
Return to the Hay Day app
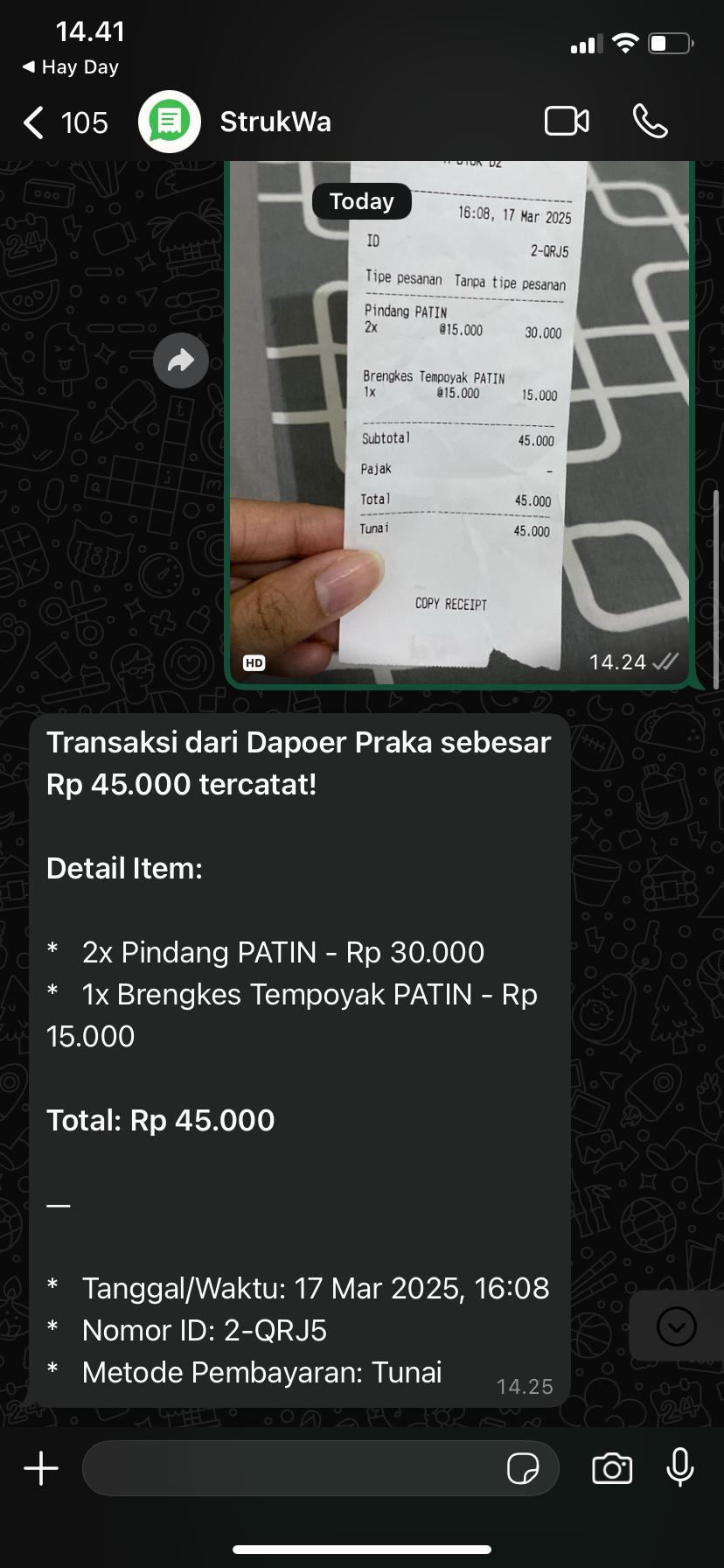tap(70, 67)
